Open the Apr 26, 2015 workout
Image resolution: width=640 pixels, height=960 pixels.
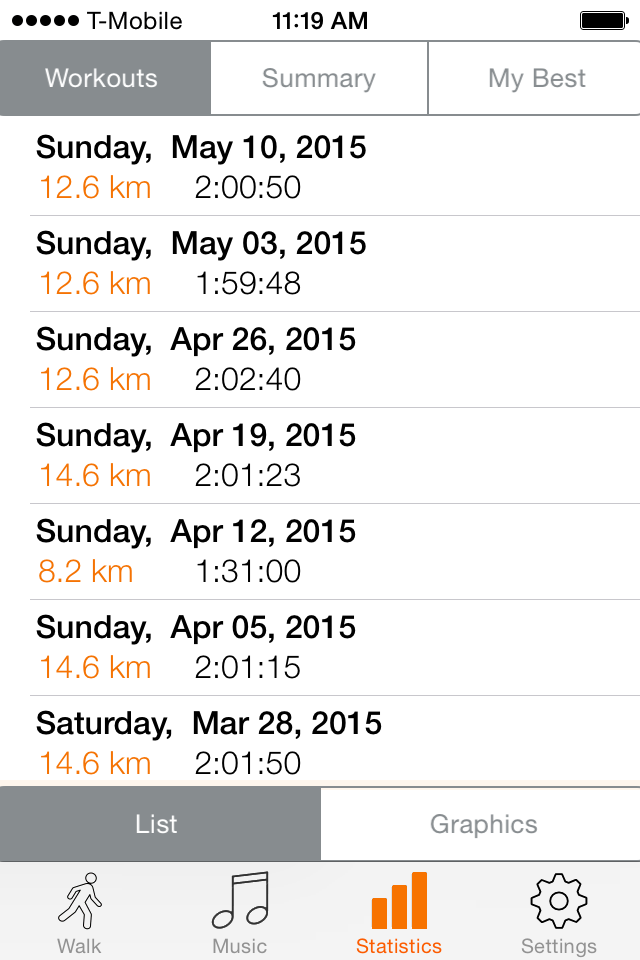click(320, 359)
